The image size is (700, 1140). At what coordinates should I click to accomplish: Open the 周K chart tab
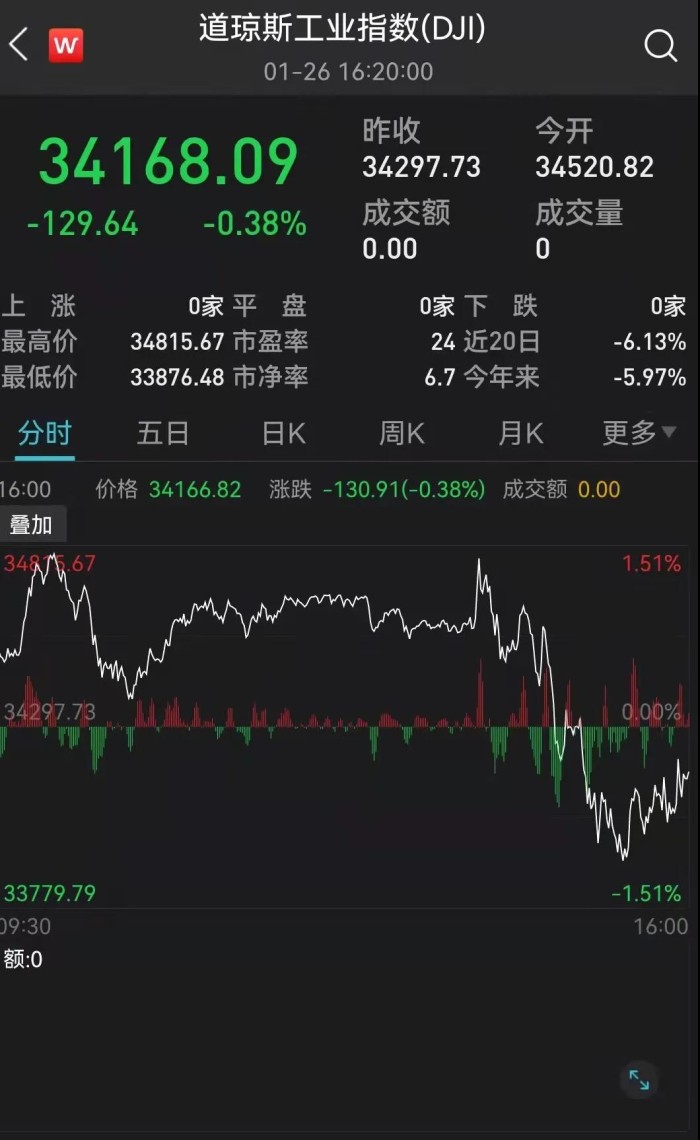402,433
